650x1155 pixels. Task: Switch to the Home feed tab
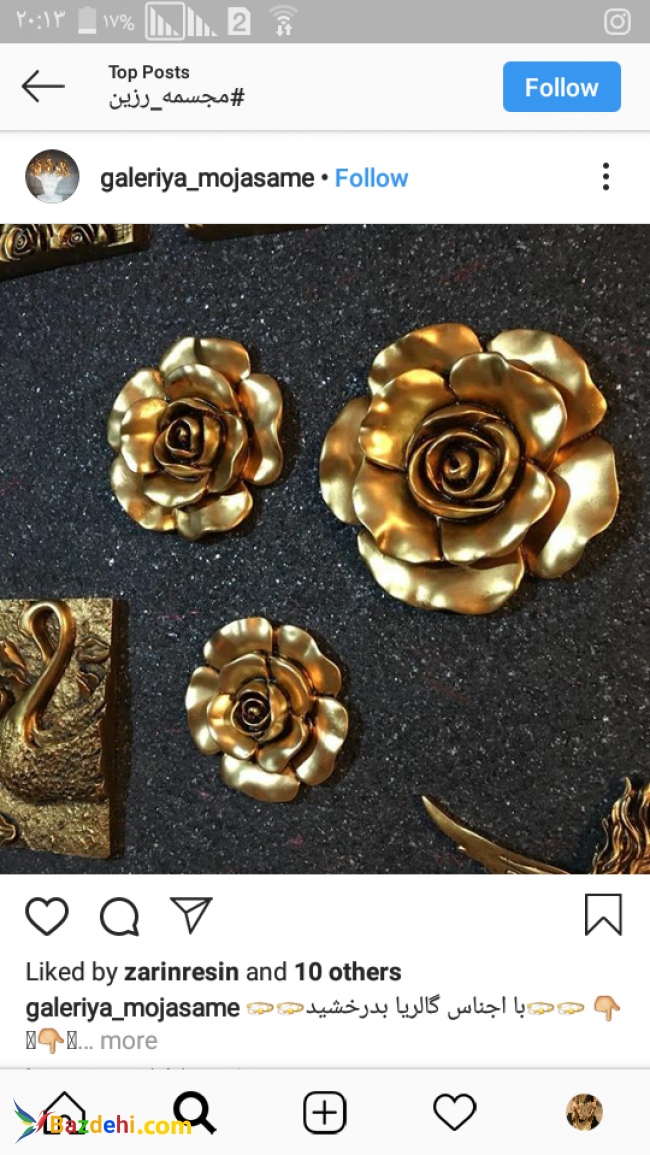coord(65,1110)
